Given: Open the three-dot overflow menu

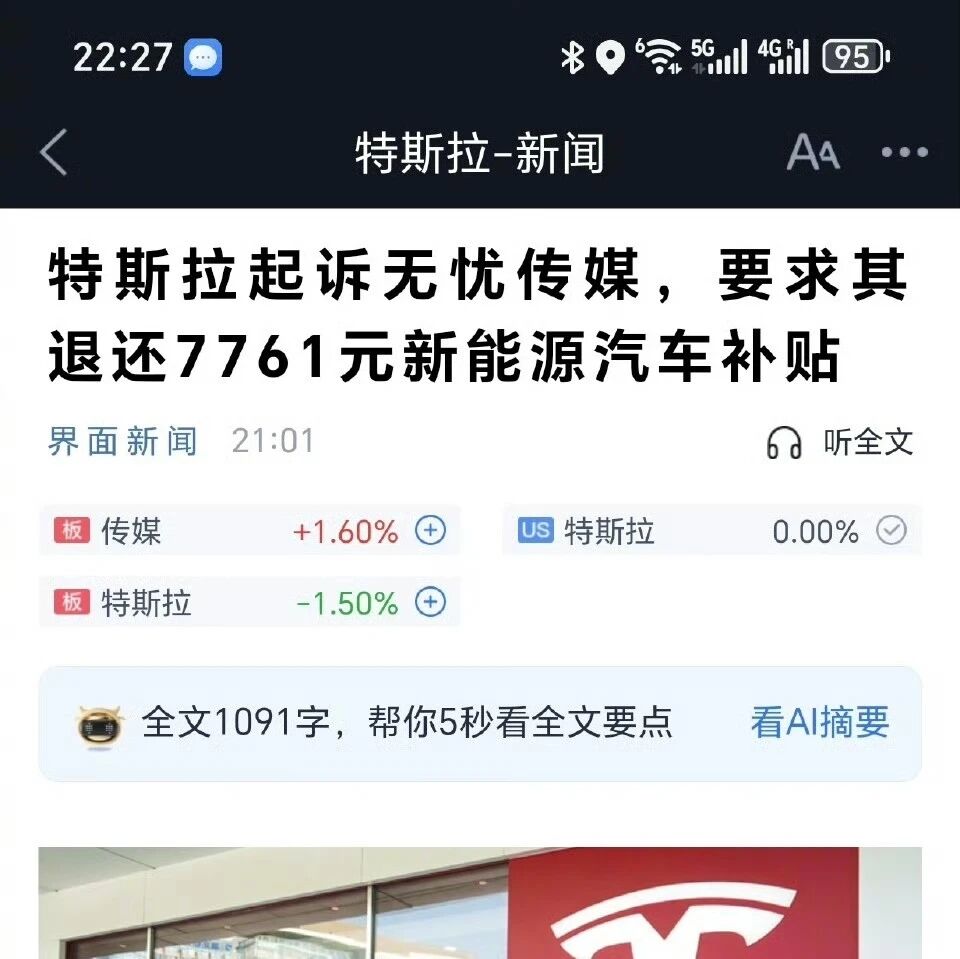Looking at the screenshot, I should [x=904, y=153].
